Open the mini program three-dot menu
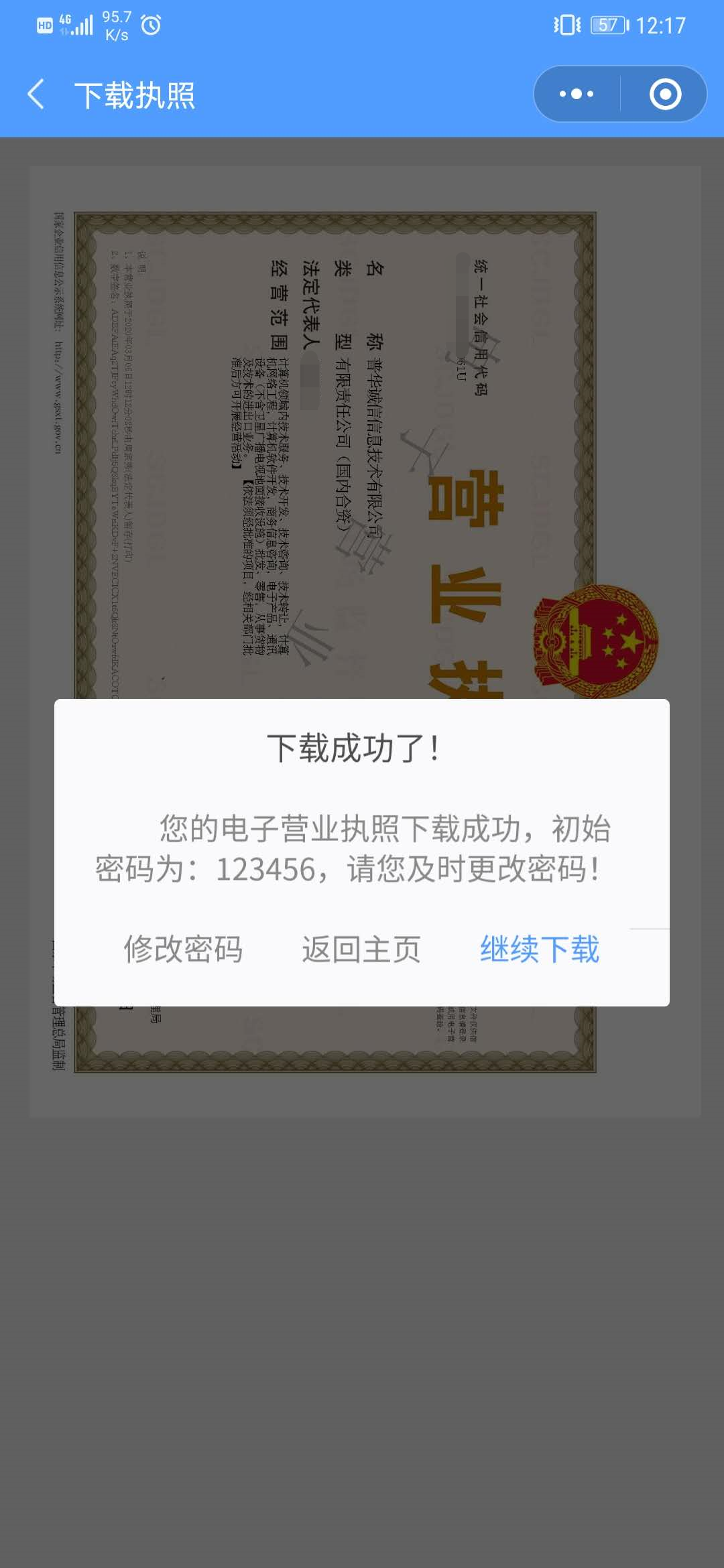Screen dimensions: 724x1568 pyautogui.click(x=577, y=94)
